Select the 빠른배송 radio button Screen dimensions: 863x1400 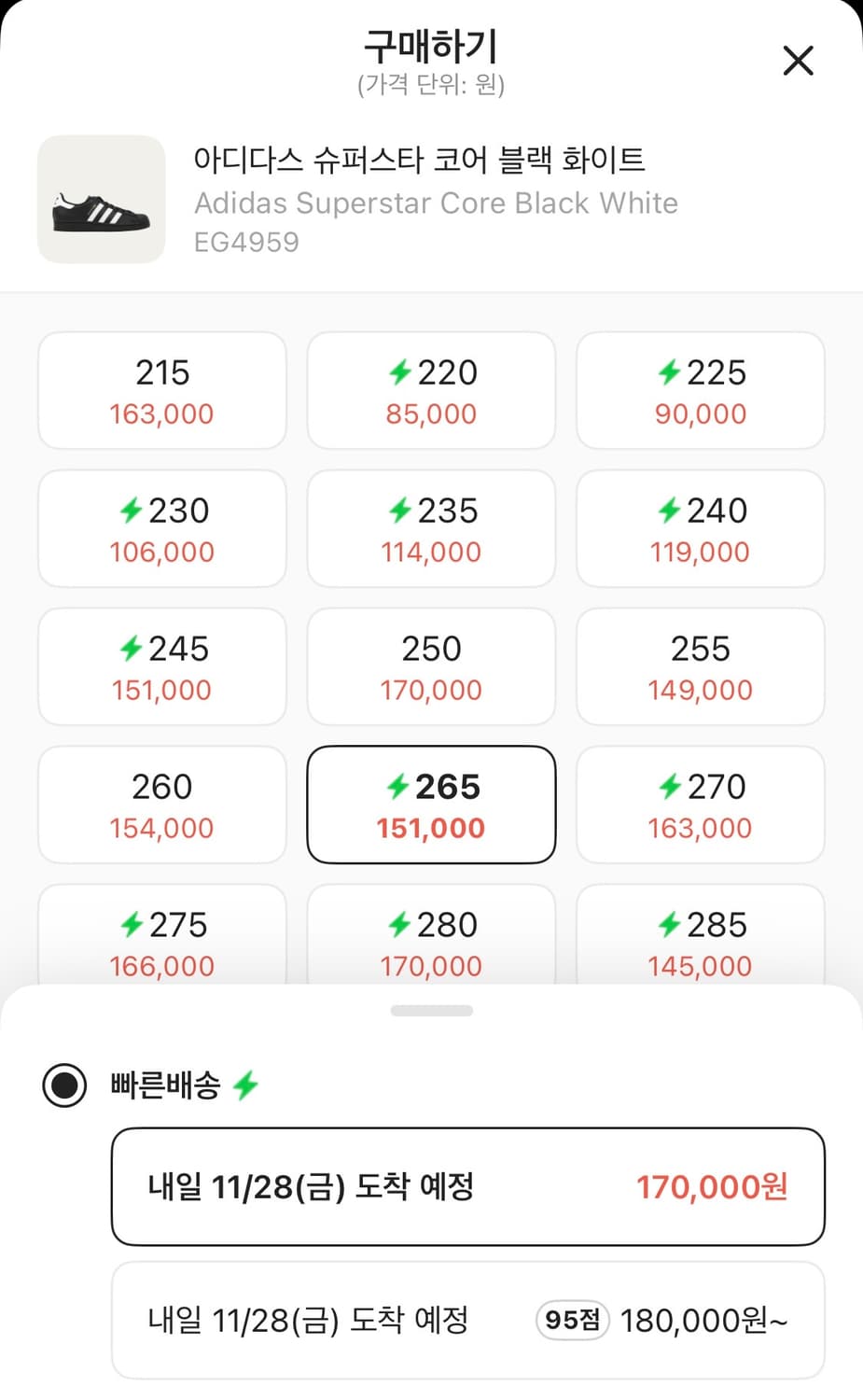click(63, 1085)
